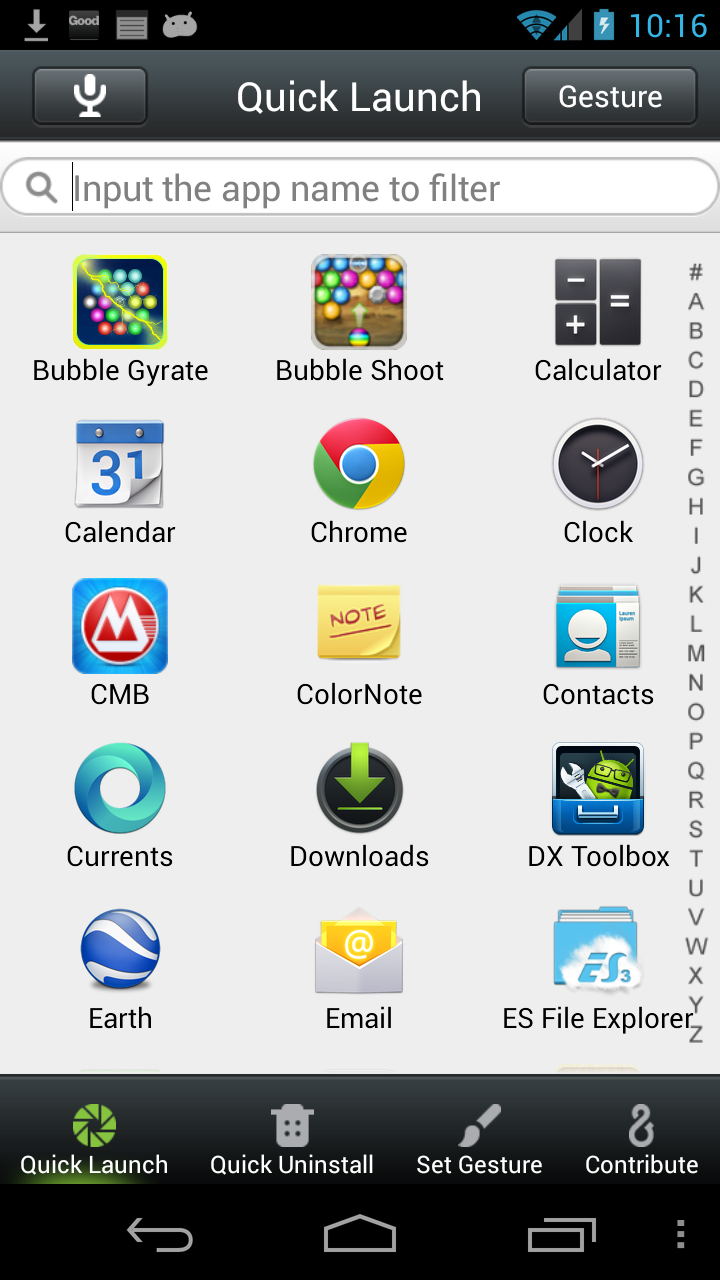Viewport: 720px width, 1280px height.
Task: Tap the Back navigation button
Action: 159,1234
